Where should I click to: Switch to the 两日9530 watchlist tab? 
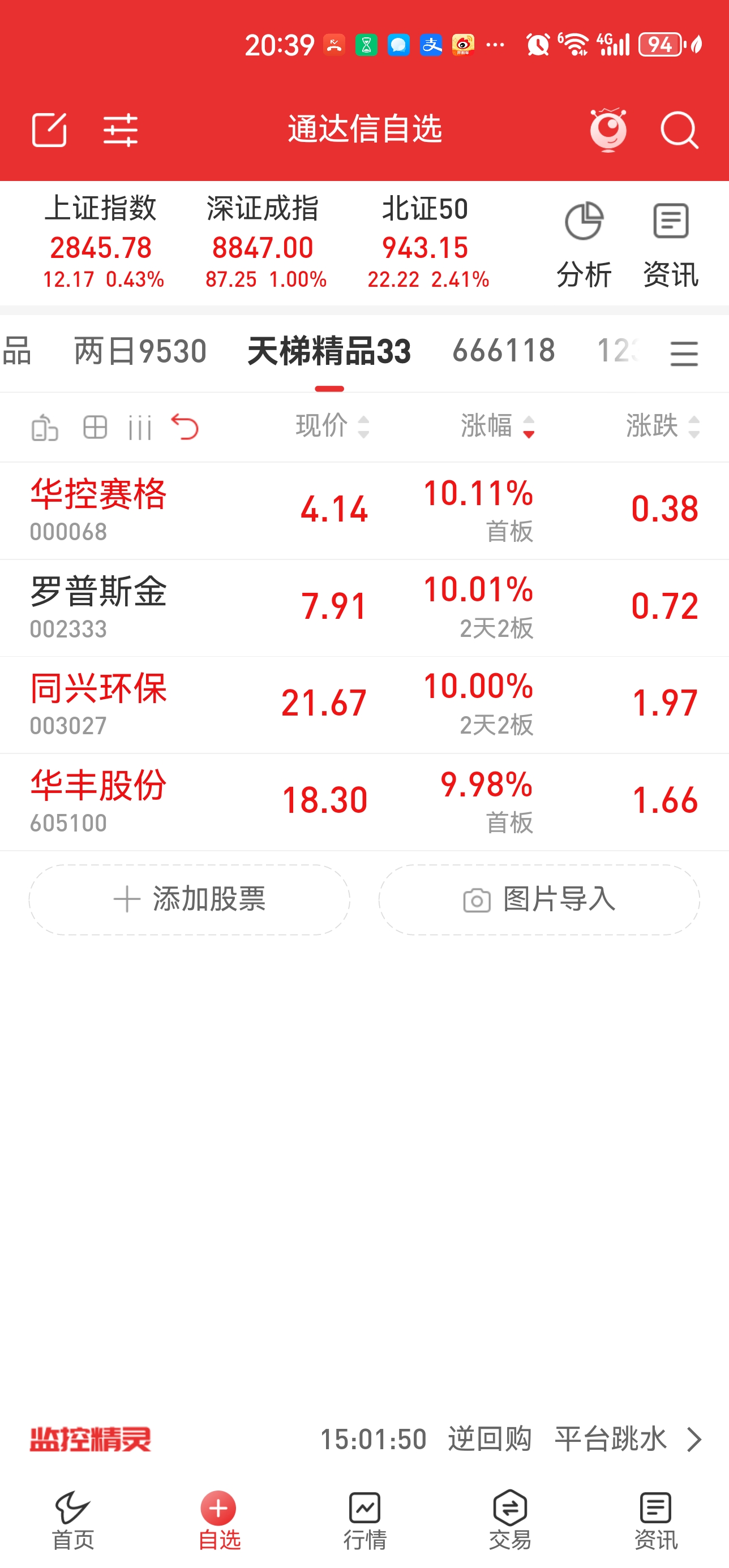point(140,351)
